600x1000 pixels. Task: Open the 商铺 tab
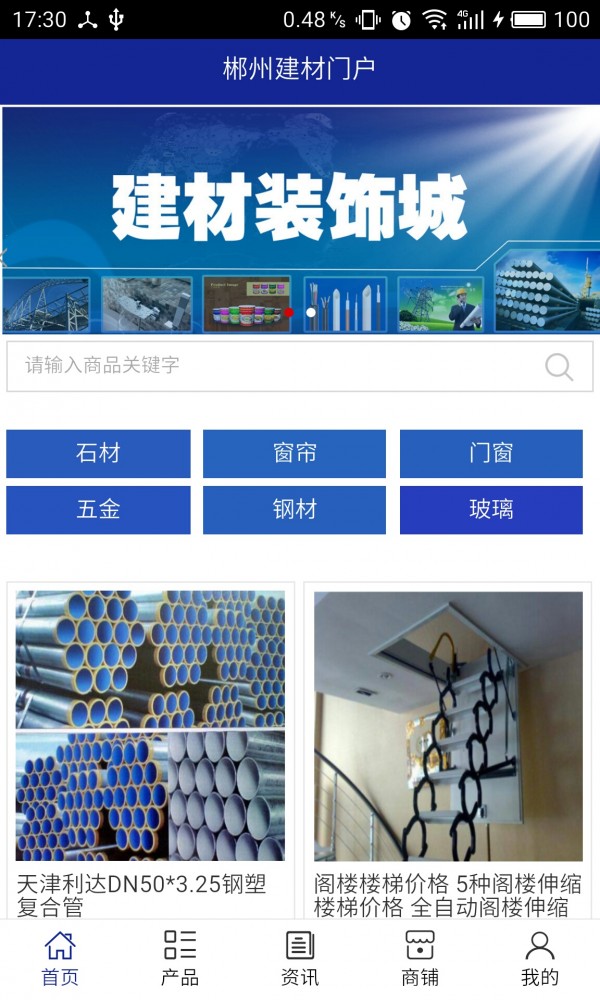pyautogui.click(x=420, y=958)
